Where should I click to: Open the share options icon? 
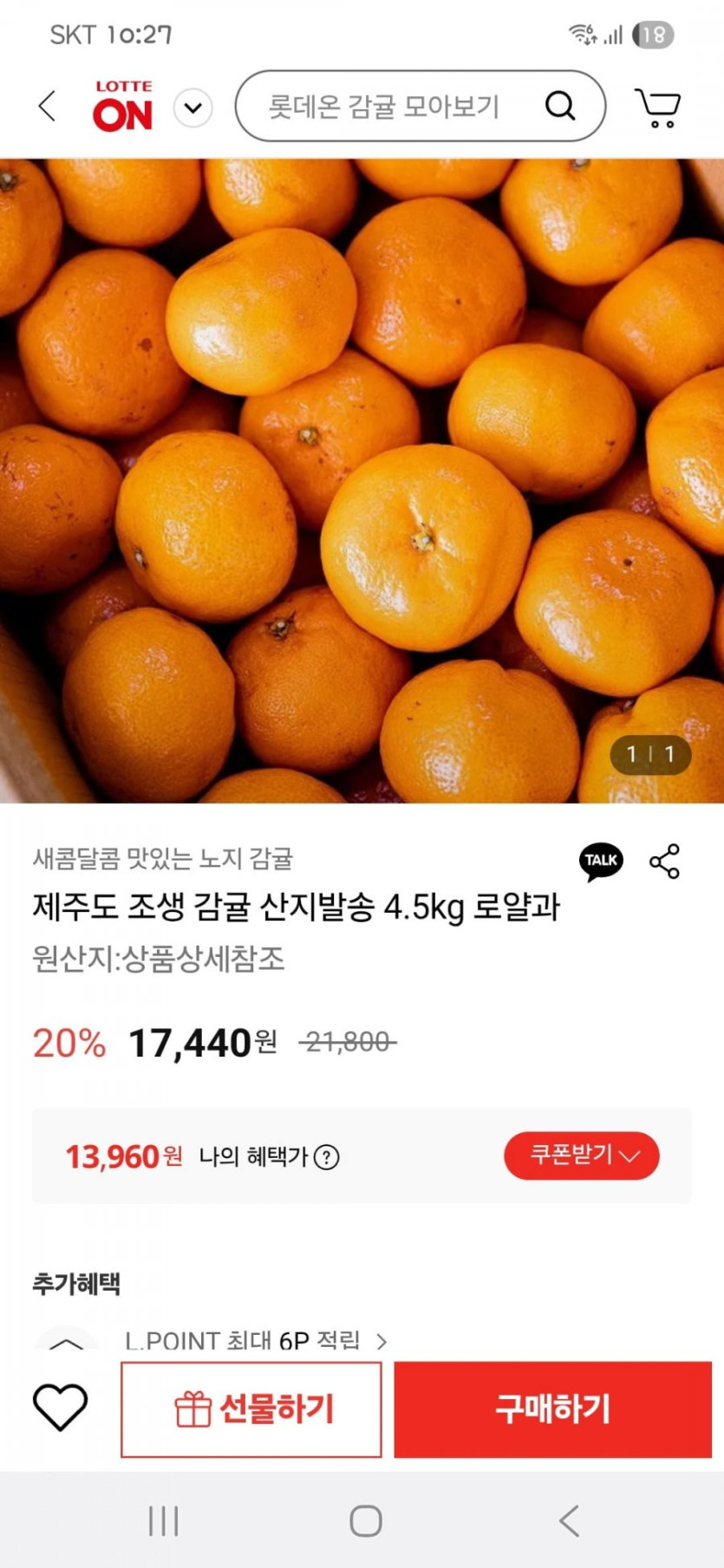pyautogui.click(x=665, y=861)
